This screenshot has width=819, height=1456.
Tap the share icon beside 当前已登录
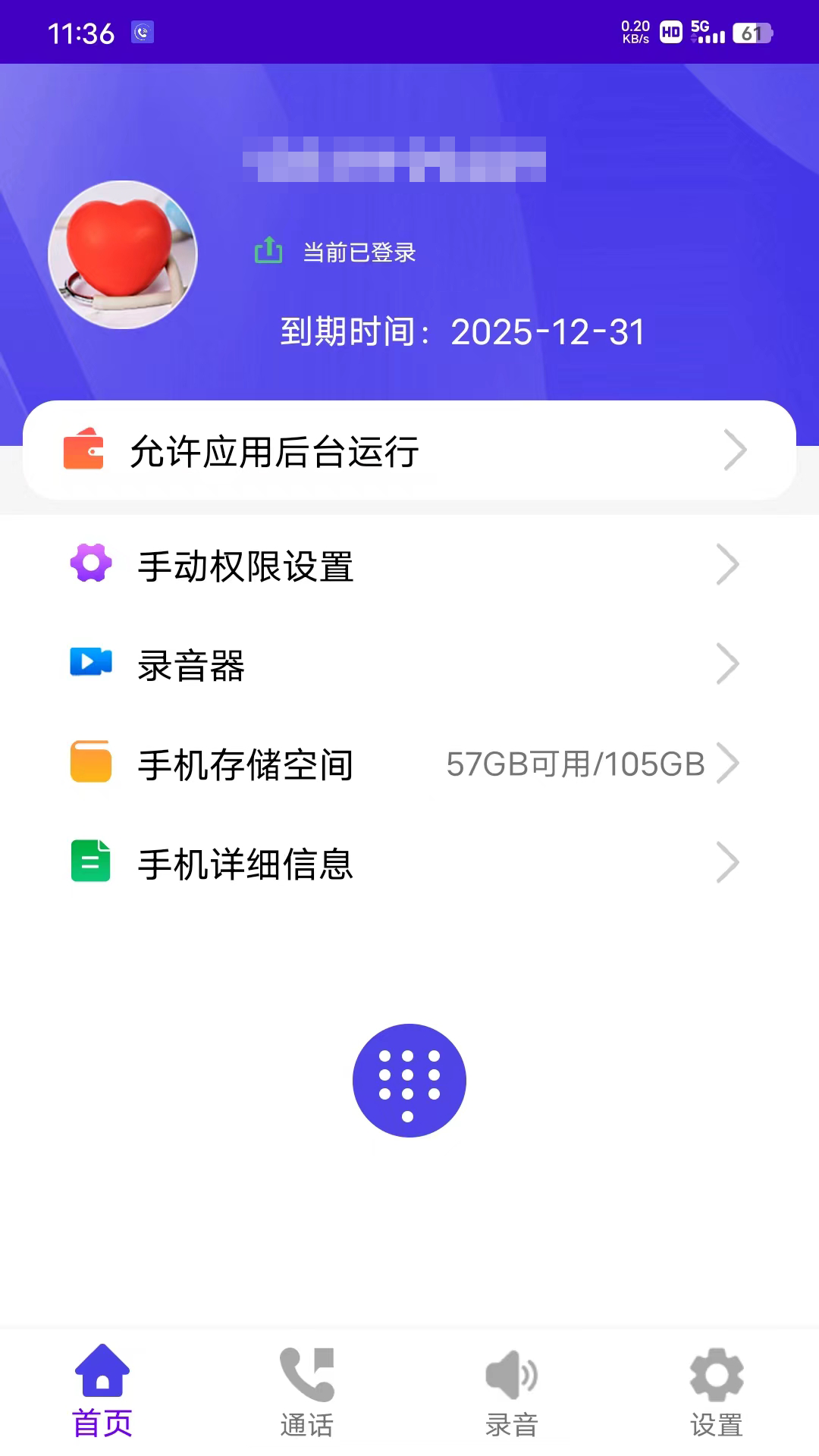[x=268, y=250]
